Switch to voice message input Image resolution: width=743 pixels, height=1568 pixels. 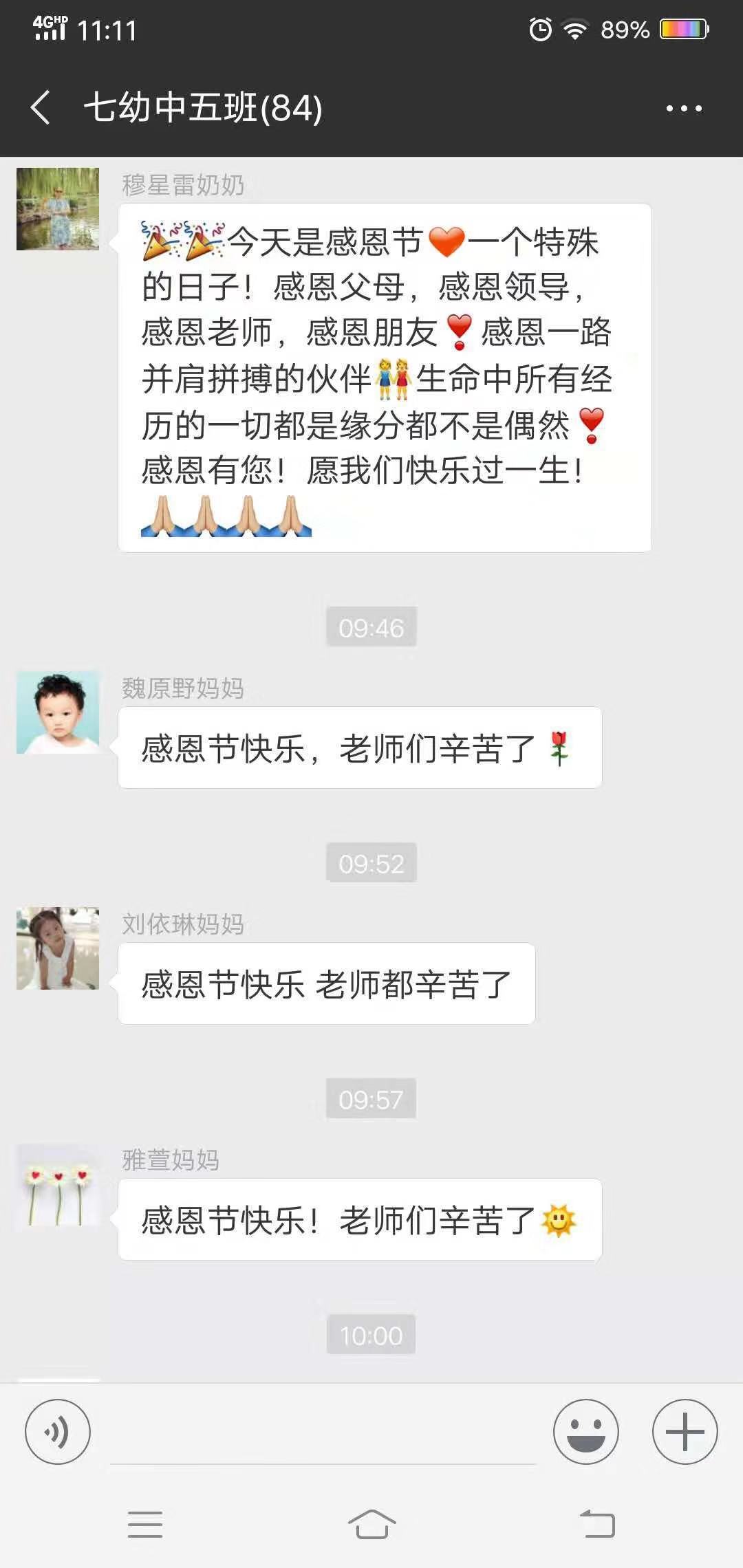tap(58, 1432)
